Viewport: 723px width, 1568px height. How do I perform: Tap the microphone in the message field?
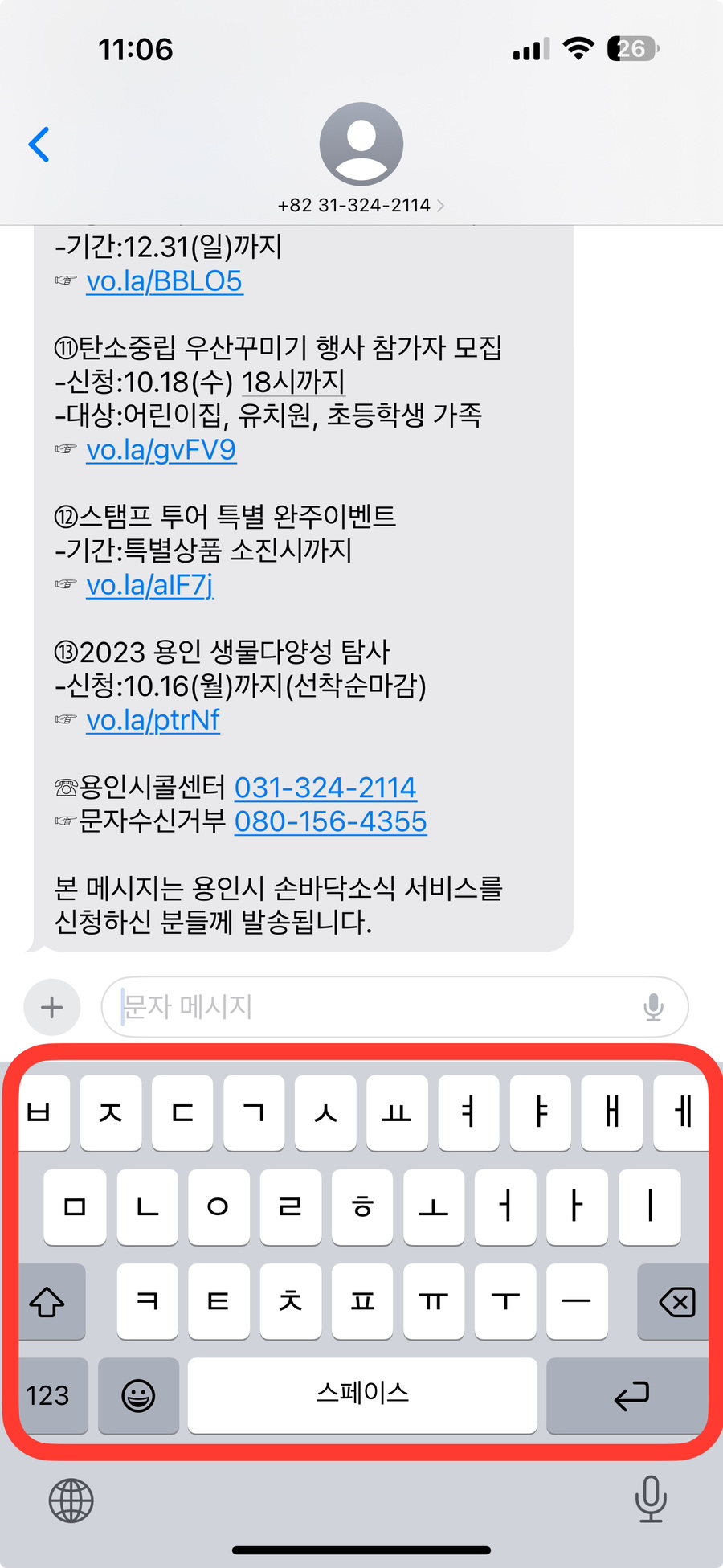point(654,1007)
